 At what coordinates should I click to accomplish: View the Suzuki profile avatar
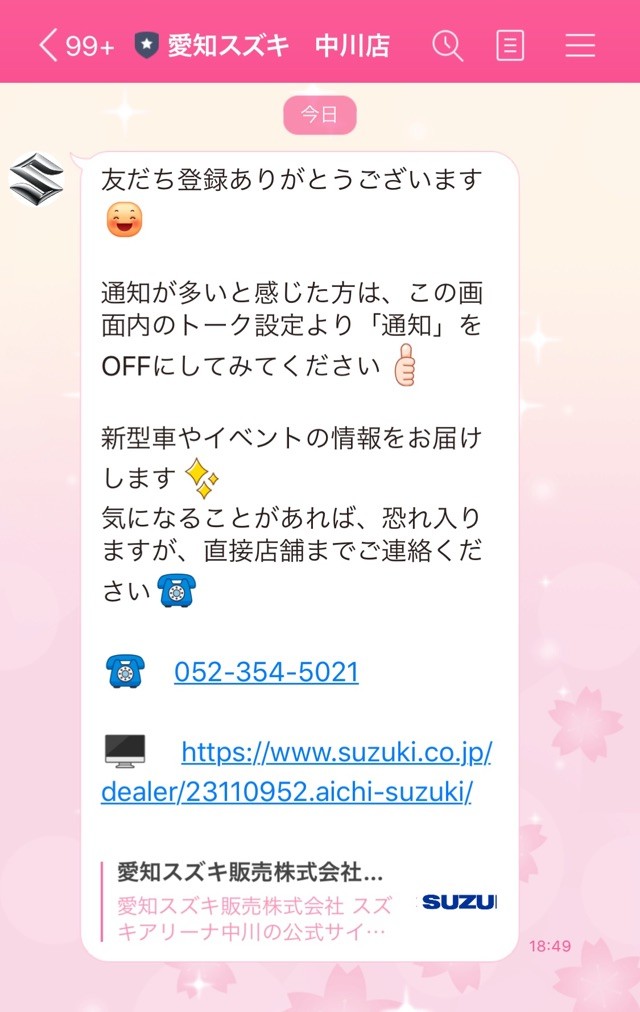point(37,180)
